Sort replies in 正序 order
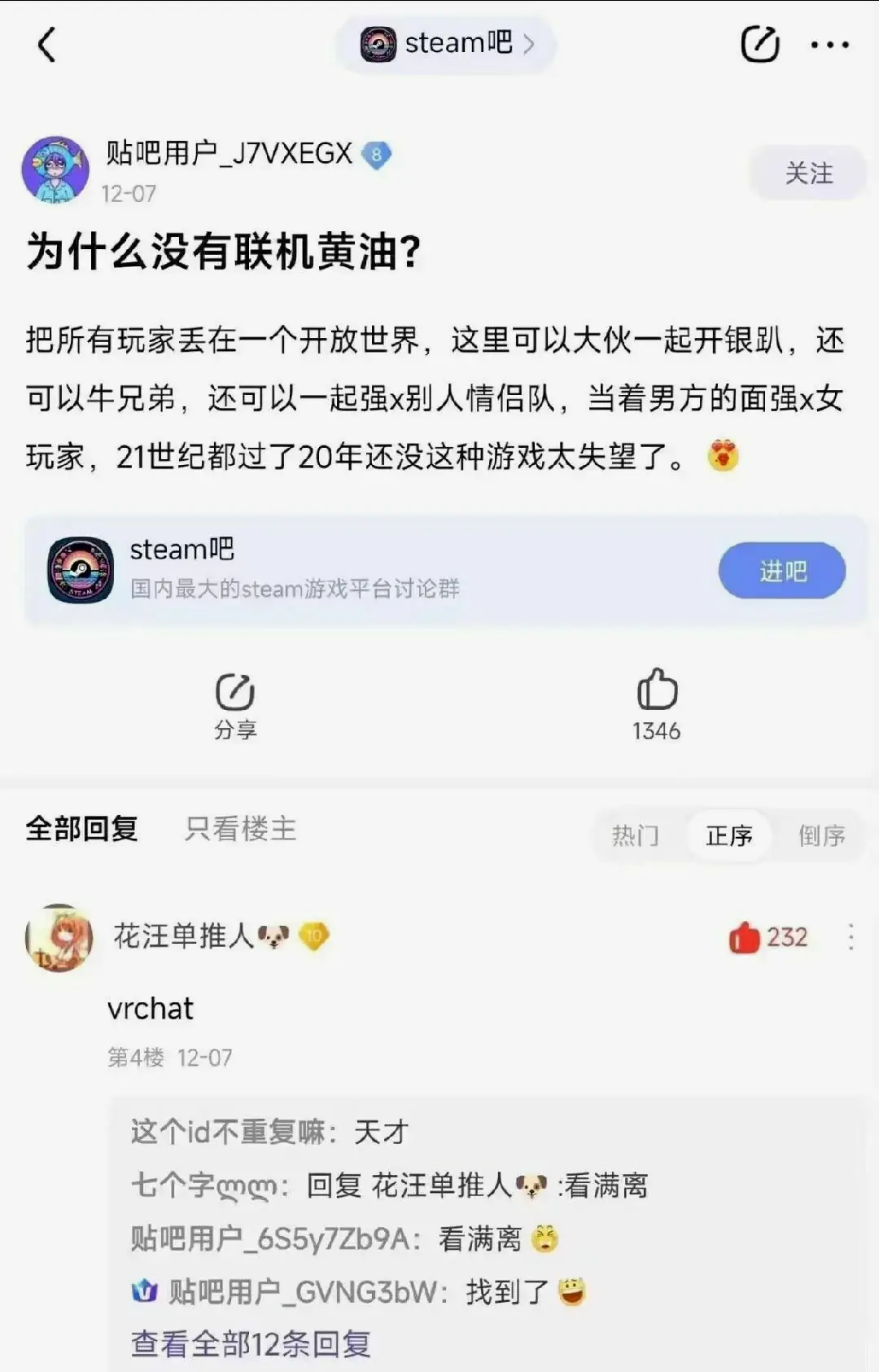The width and height of the screenshot is (879, 1372). click(728, 835)
